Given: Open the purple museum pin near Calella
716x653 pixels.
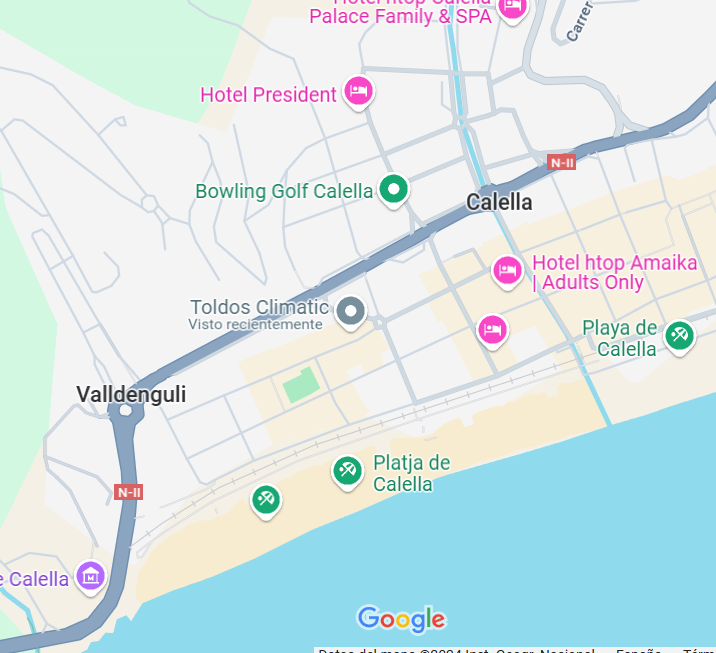Looking at the screenshot, I should pos(91,576).
